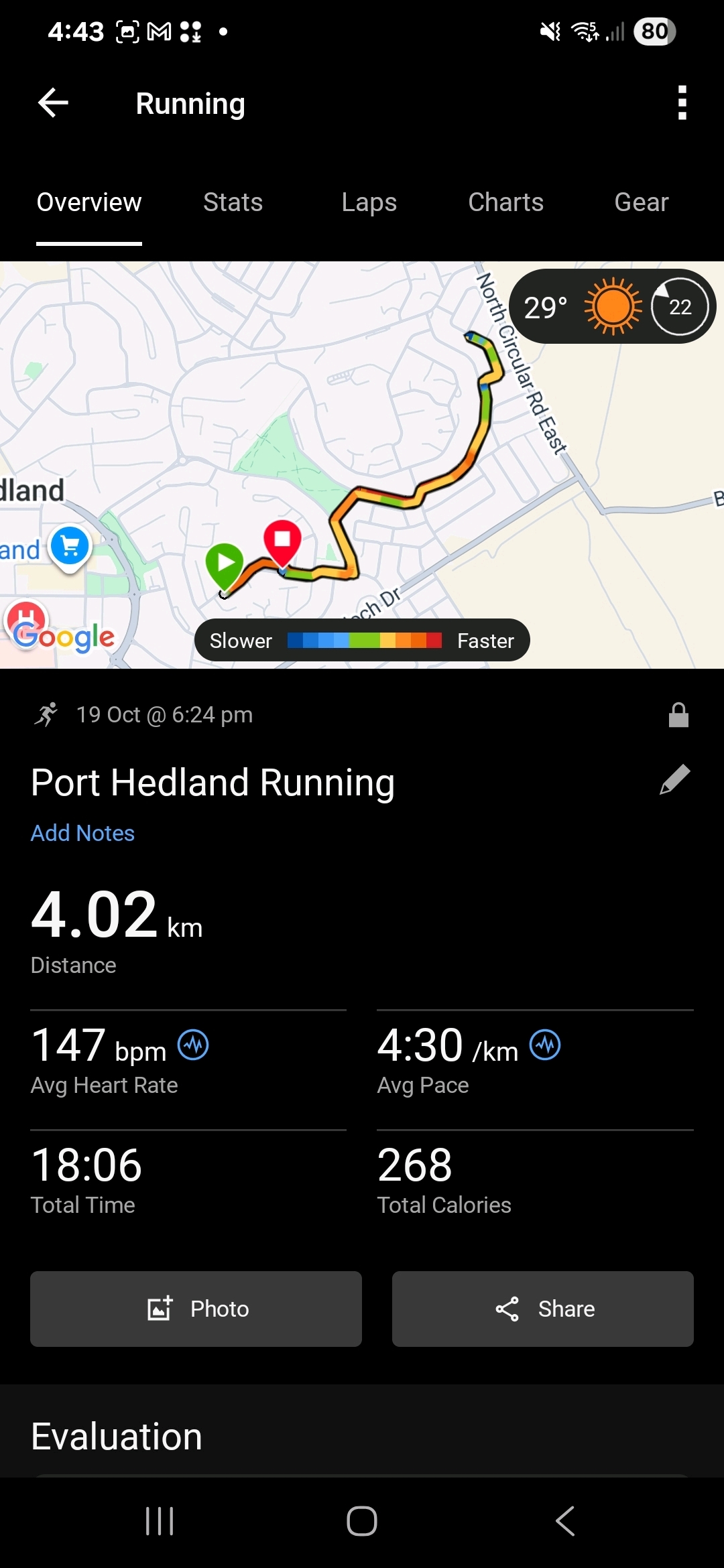Open recent apps from navigation bar
Image resolution: width=724 pixels, height=1568 pixels.
(x=160, y=1521)
